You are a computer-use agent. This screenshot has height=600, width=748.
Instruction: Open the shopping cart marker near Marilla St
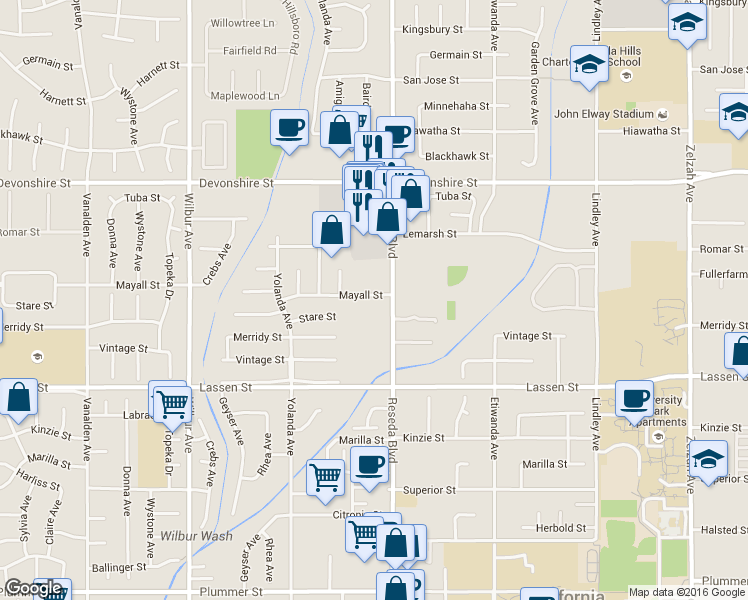pos(326,476)
